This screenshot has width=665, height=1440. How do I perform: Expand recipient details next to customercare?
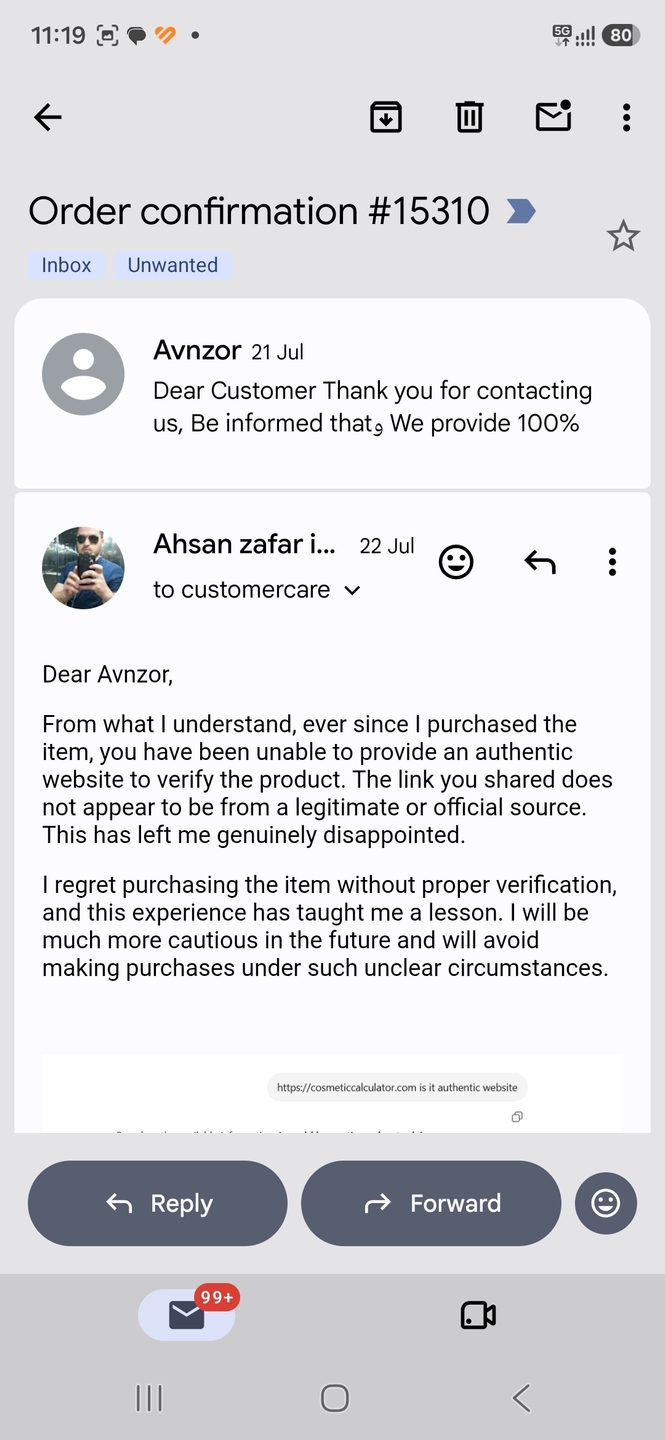352,591
